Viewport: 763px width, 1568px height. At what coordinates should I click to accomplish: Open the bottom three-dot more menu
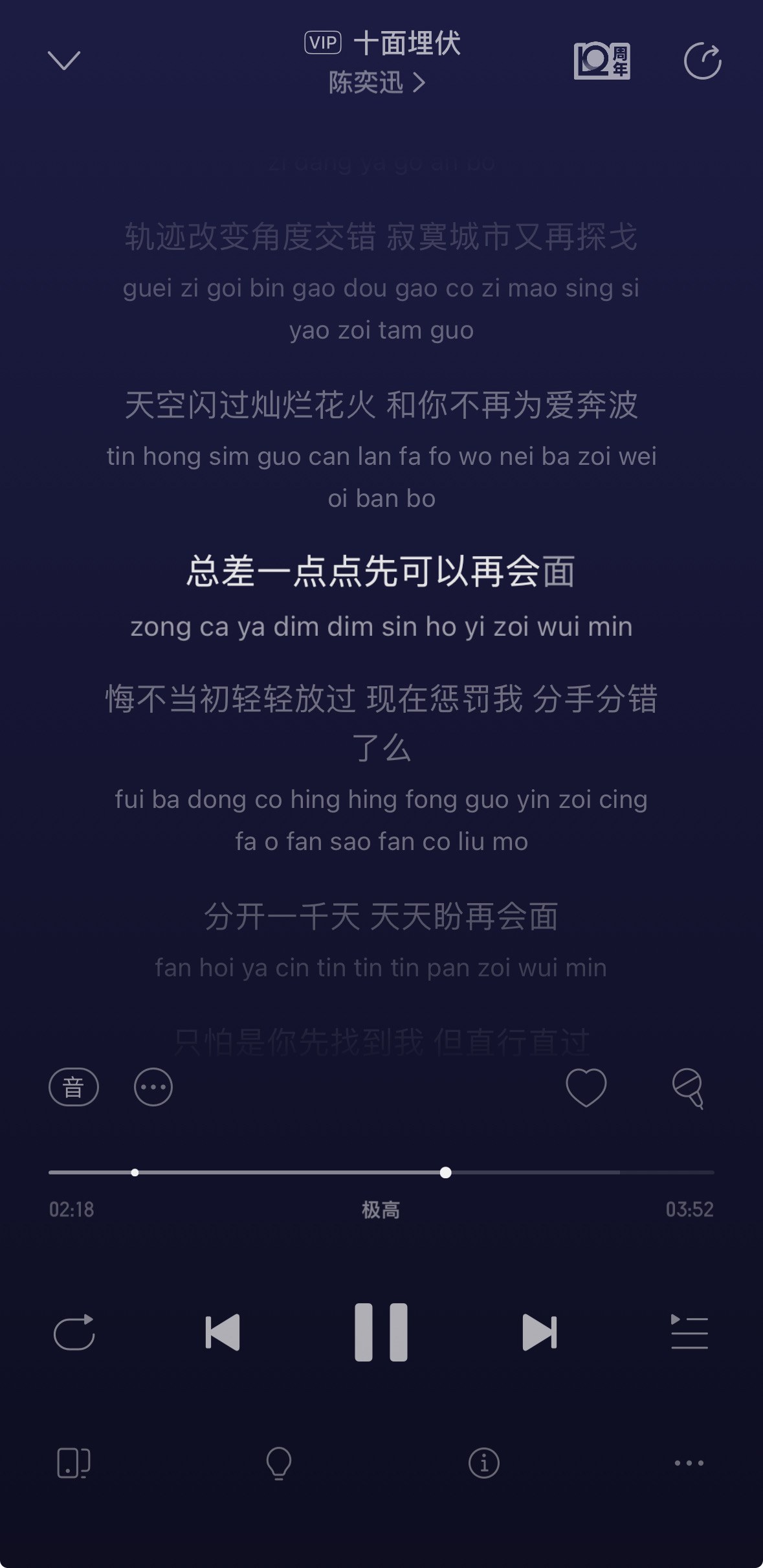(x=689, y=1463)
